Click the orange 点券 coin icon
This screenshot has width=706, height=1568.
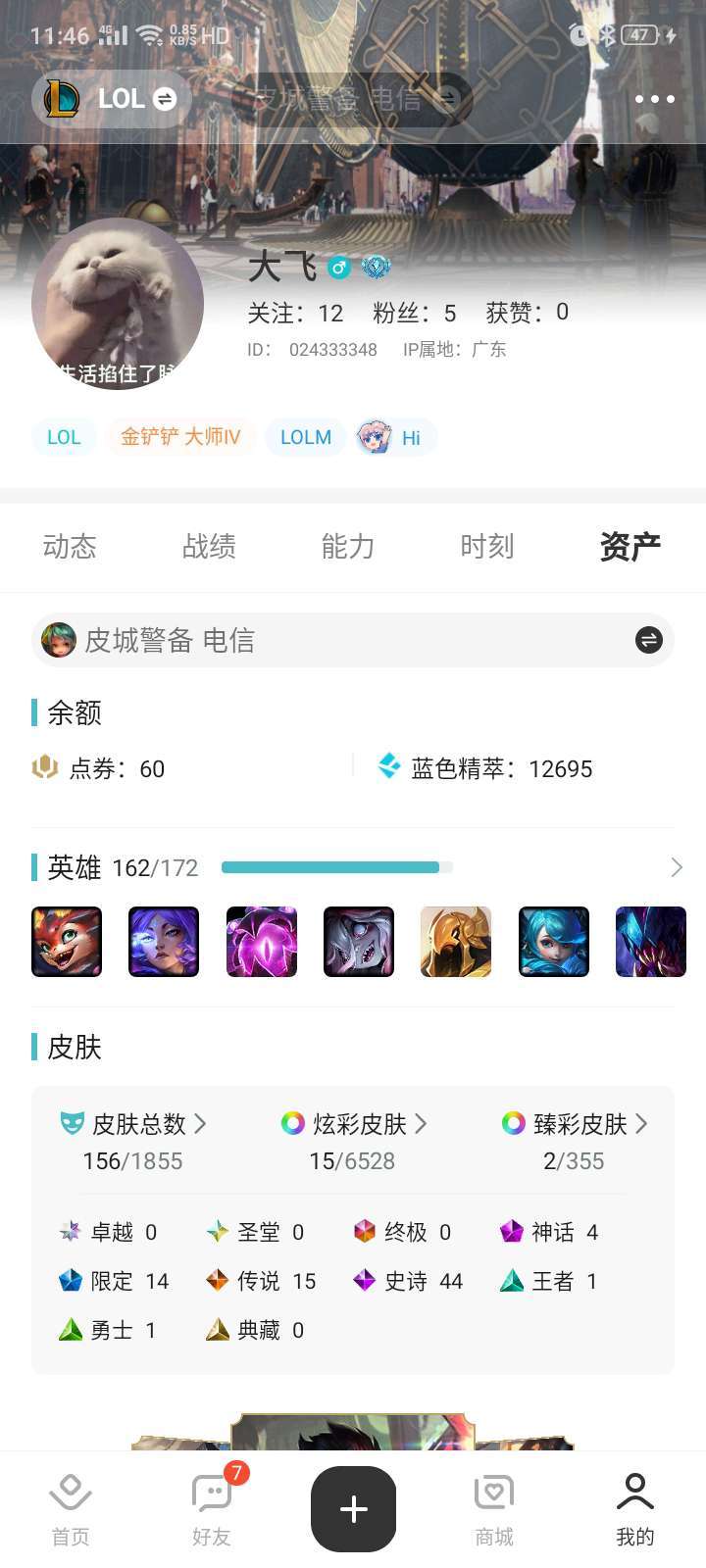tap(43, 768)
